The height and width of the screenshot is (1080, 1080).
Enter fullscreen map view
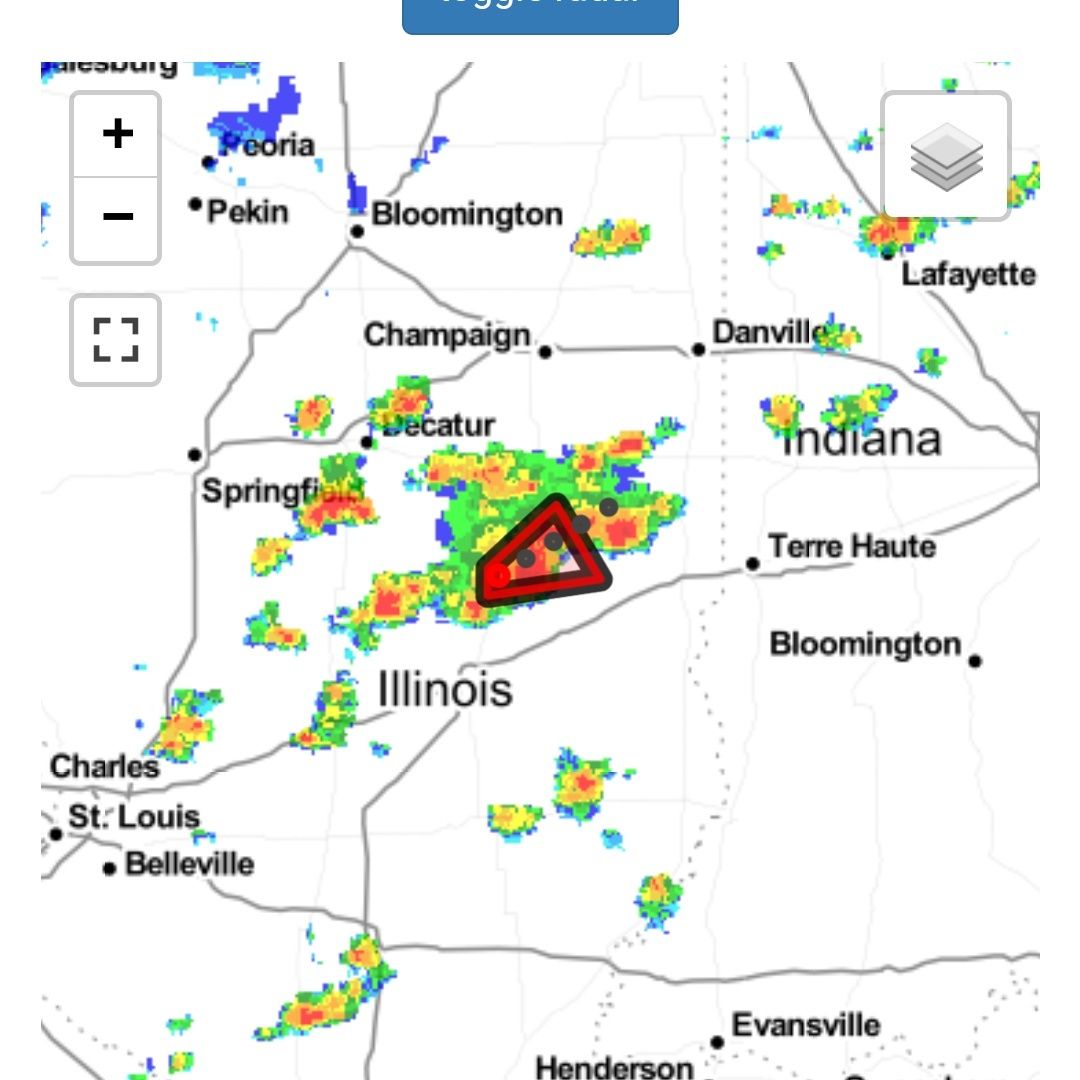tap(116, 340)
